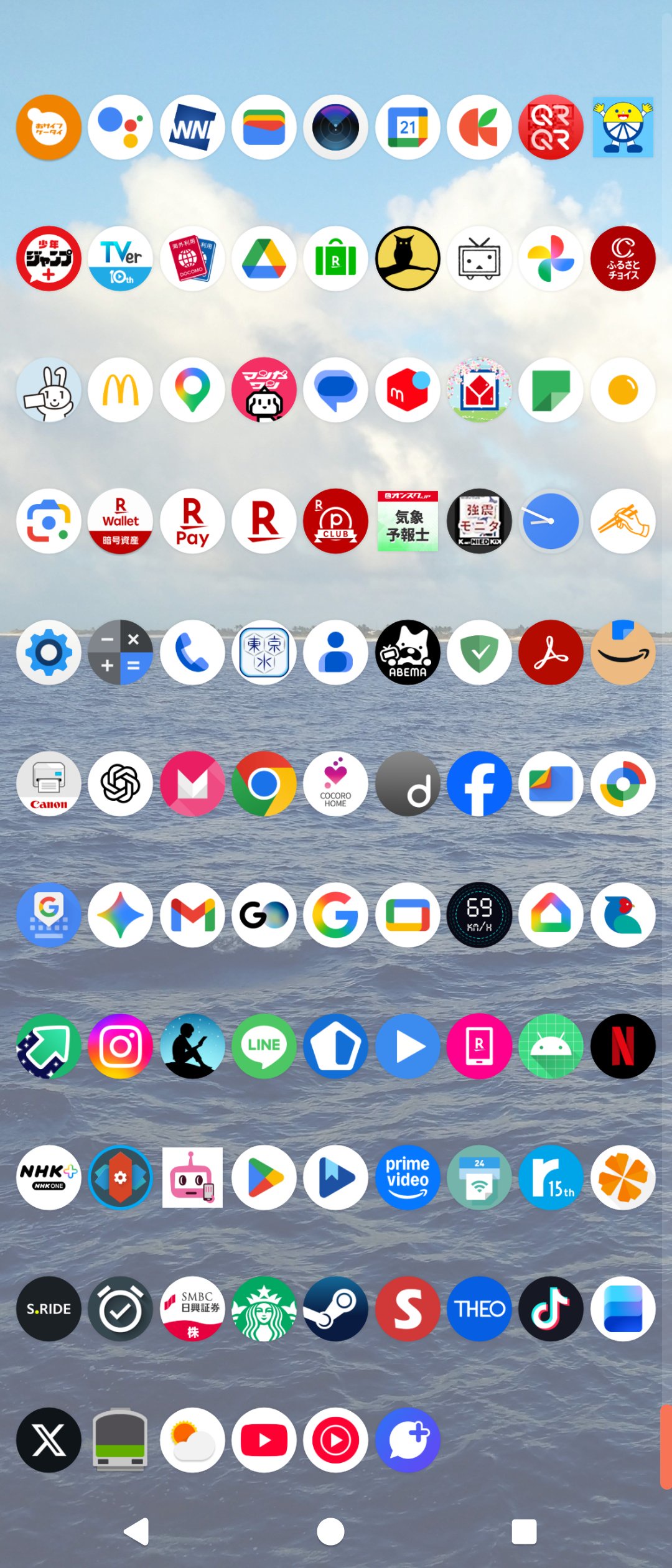The height and width of the screenshot is (1568, 672).
Task: Launch the Calculator app
Action: (x=120, y=653)
